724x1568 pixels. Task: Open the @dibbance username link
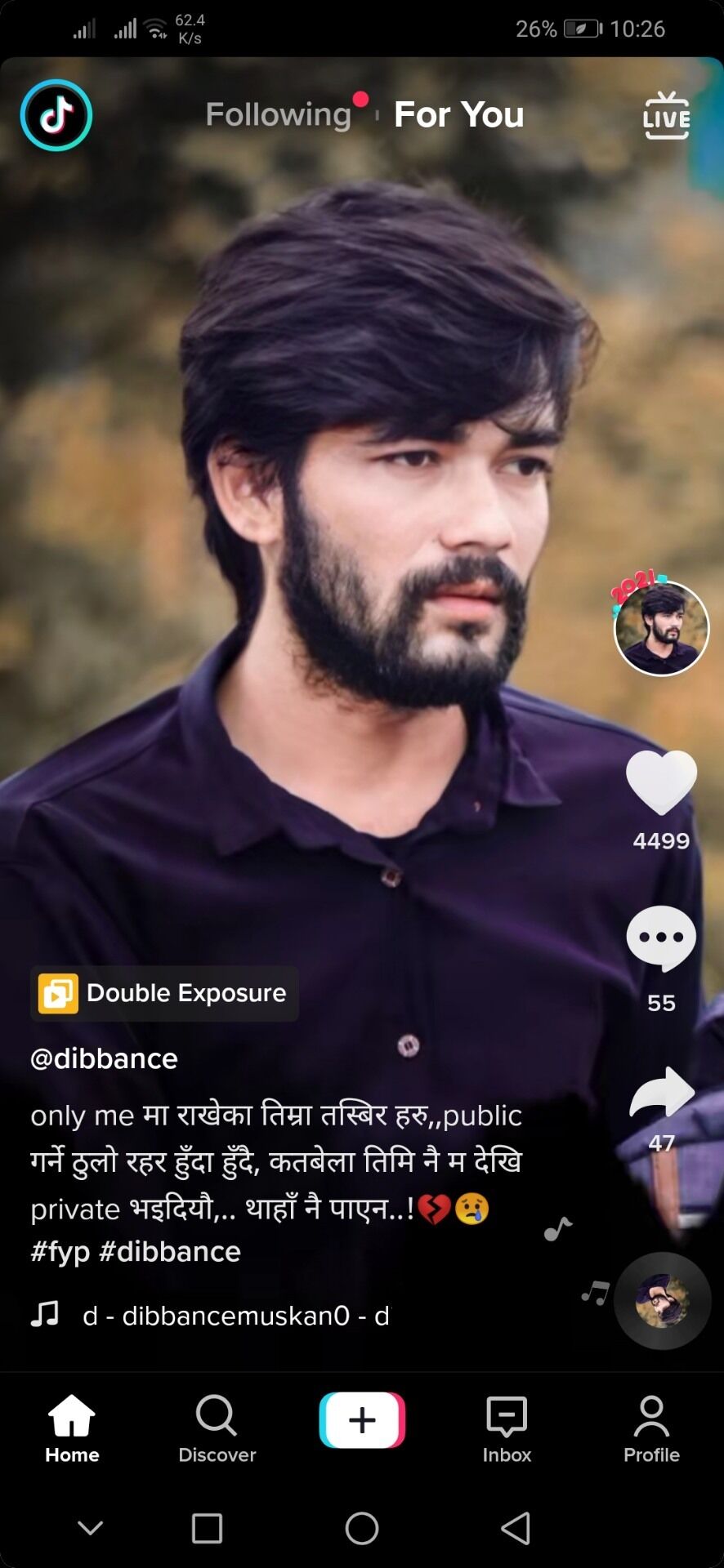tap(104, 1058)
